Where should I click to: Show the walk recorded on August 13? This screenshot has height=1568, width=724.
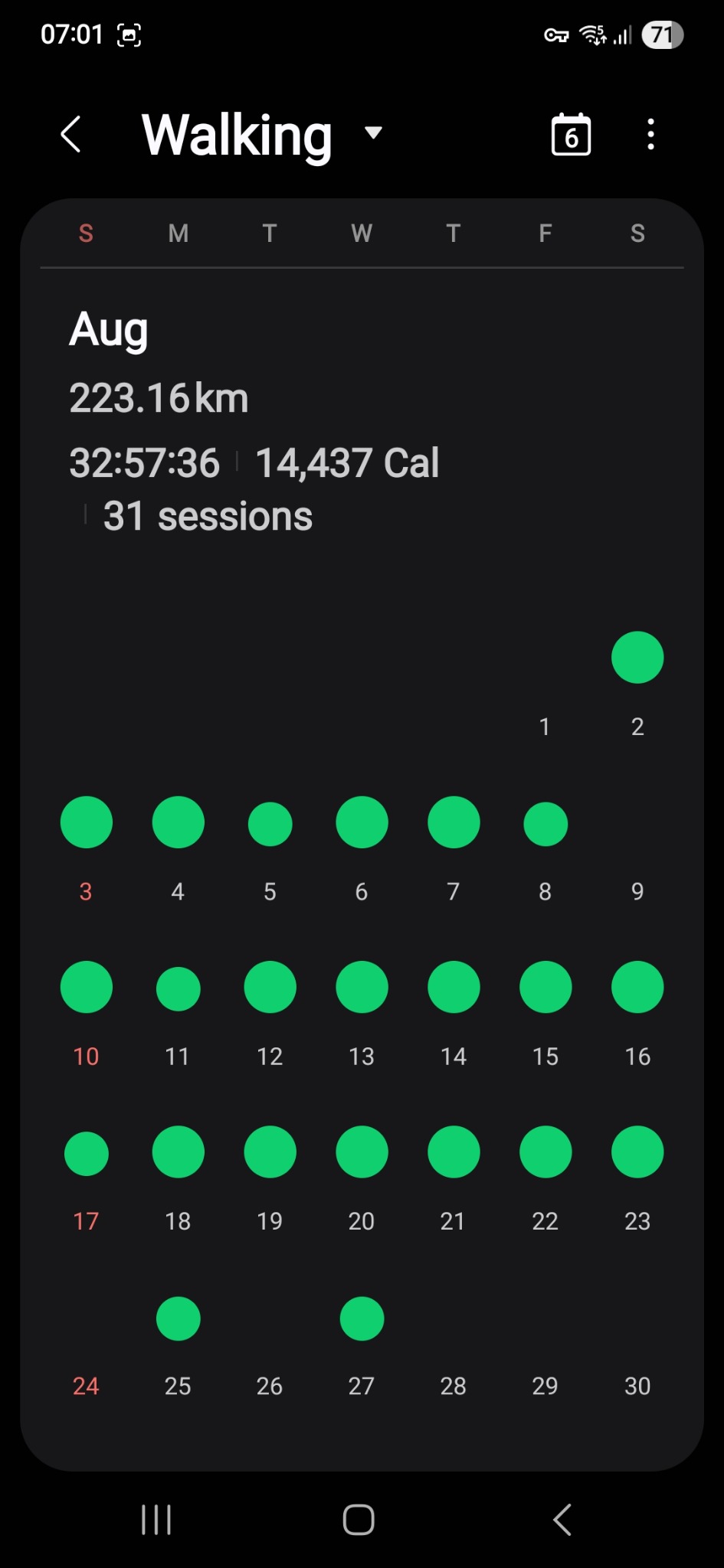[362, 988]
